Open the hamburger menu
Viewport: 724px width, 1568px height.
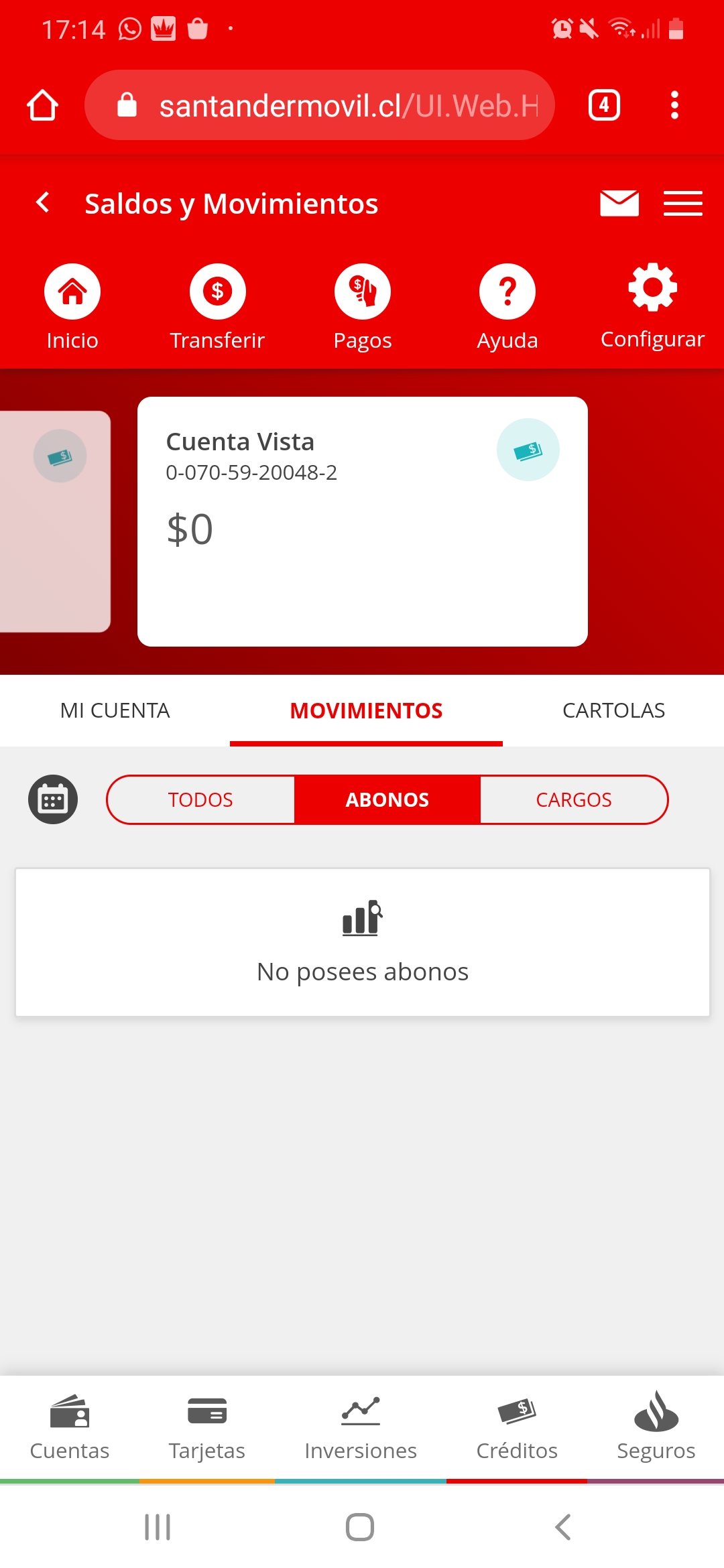click(x=682, y=203)
